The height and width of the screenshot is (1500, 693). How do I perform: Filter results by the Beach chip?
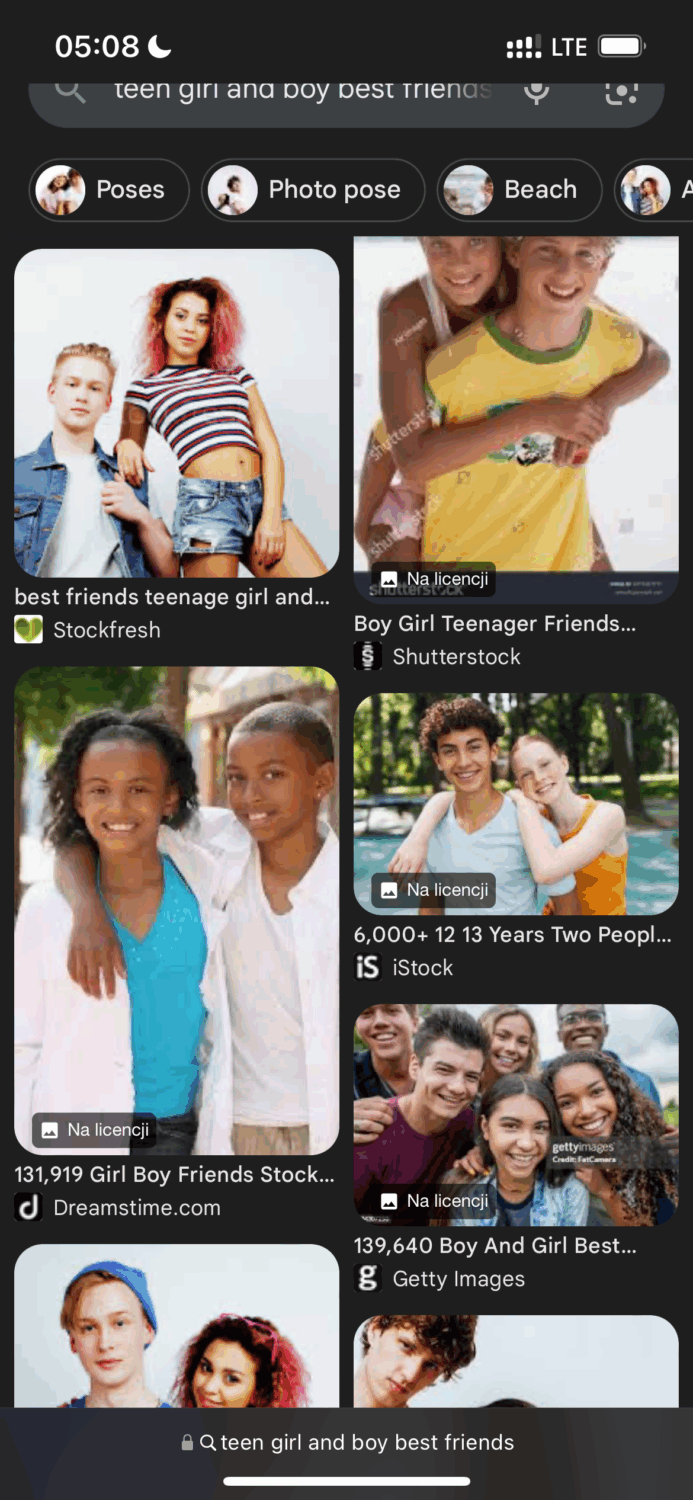point(519,190)
